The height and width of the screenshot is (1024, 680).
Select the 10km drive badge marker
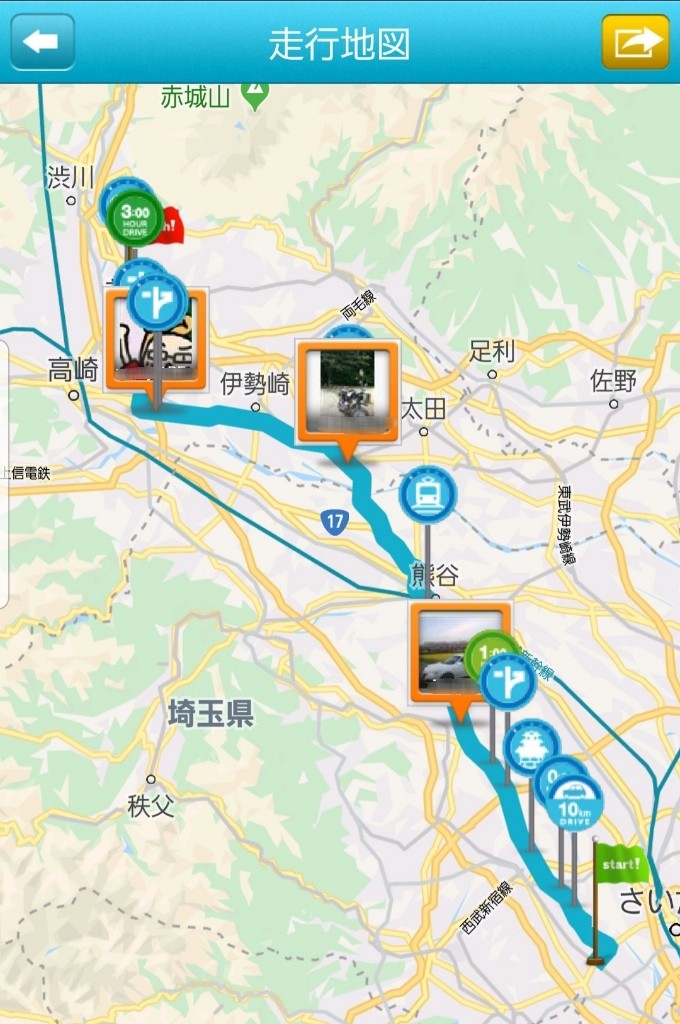point(576,803)
